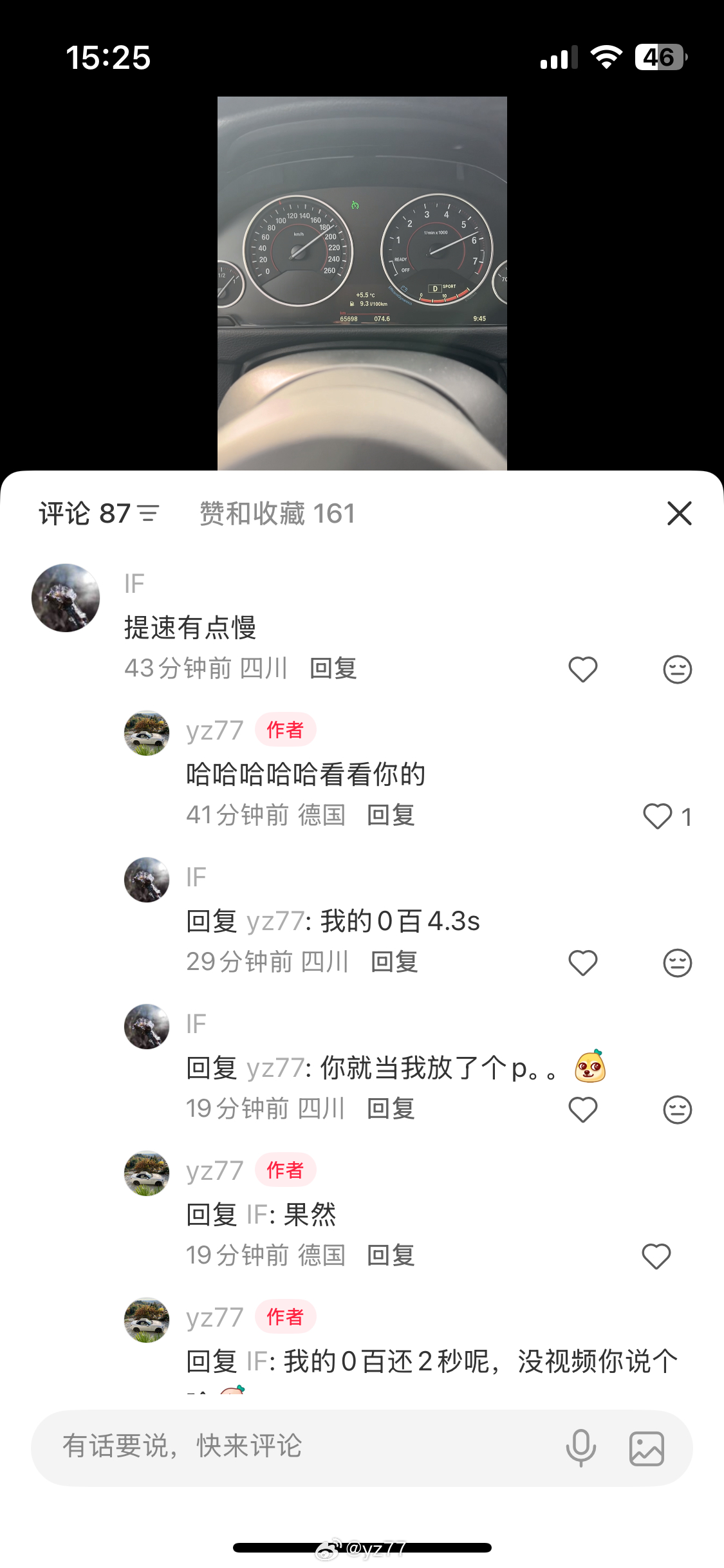Open IF's profile avatar
724x1568 pixels.
pos(65,597)
